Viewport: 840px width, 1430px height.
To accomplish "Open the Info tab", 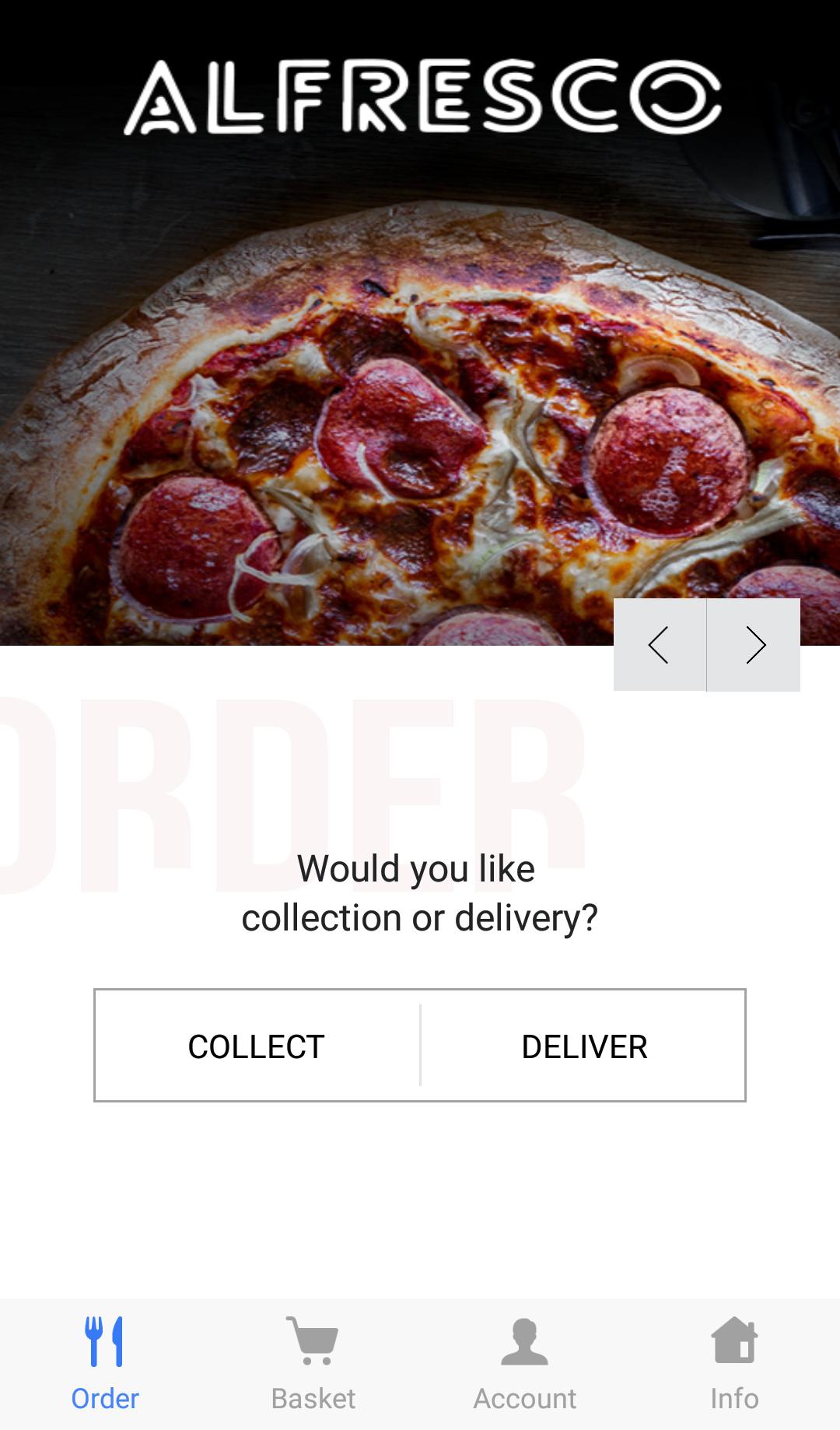I will [734, 1364].
